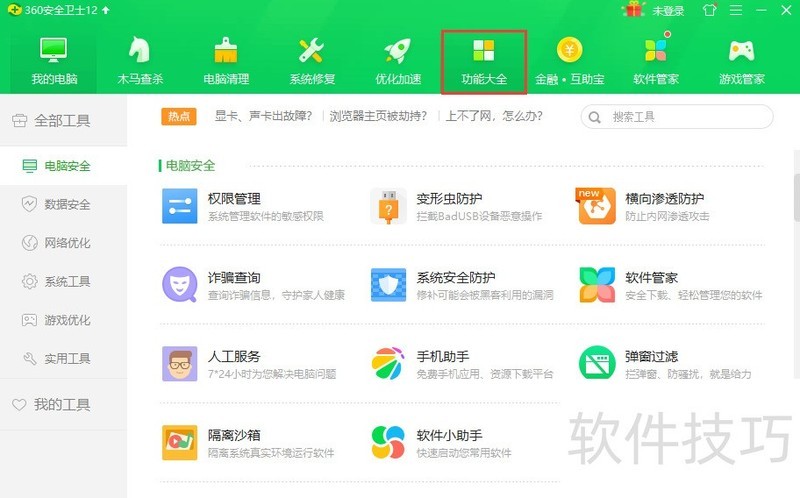Open 人工服务 support tool
The image size is (800, 498).
click(x=234, y=356)
